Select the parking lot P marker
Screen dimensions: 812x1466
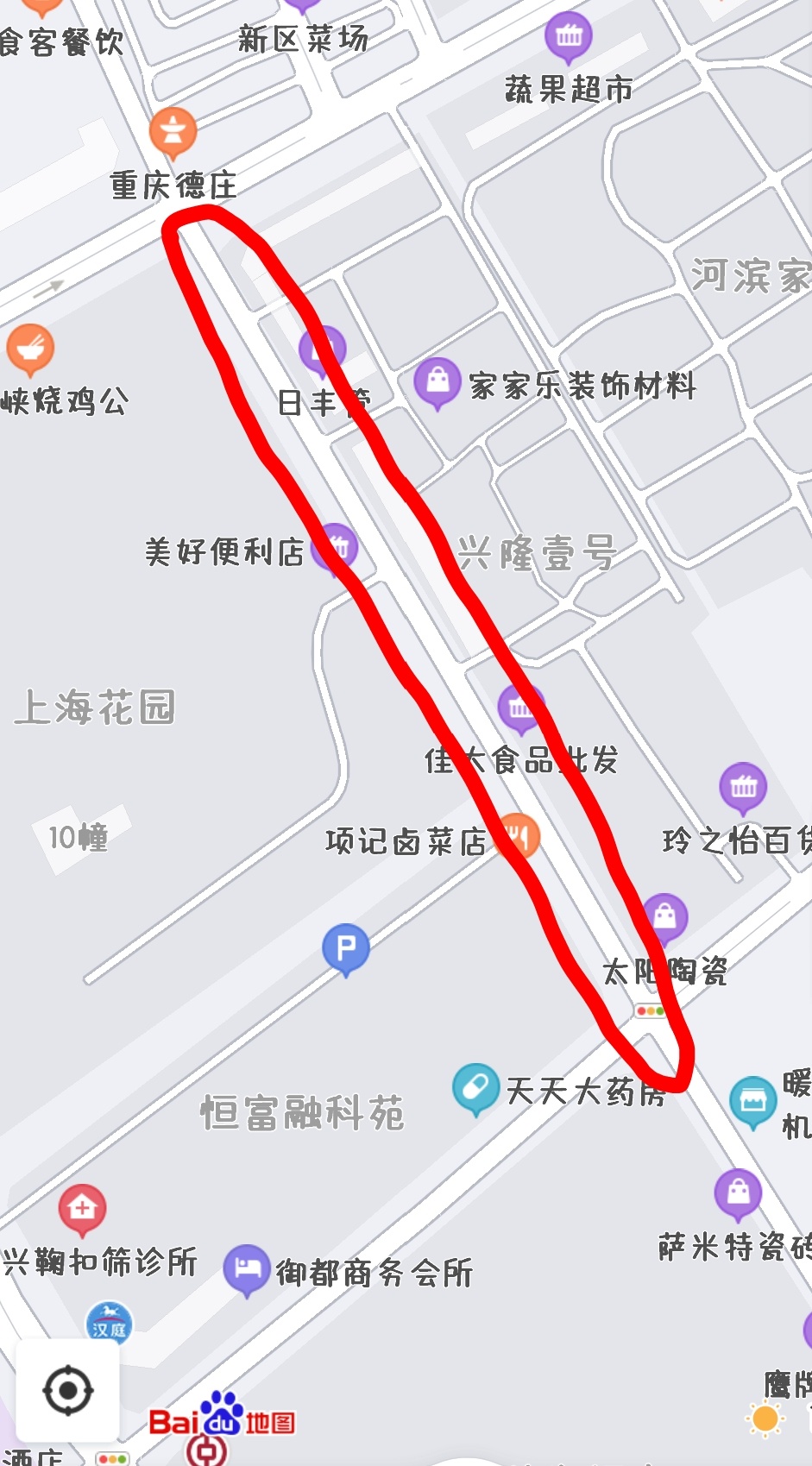[x=345, y=948]
